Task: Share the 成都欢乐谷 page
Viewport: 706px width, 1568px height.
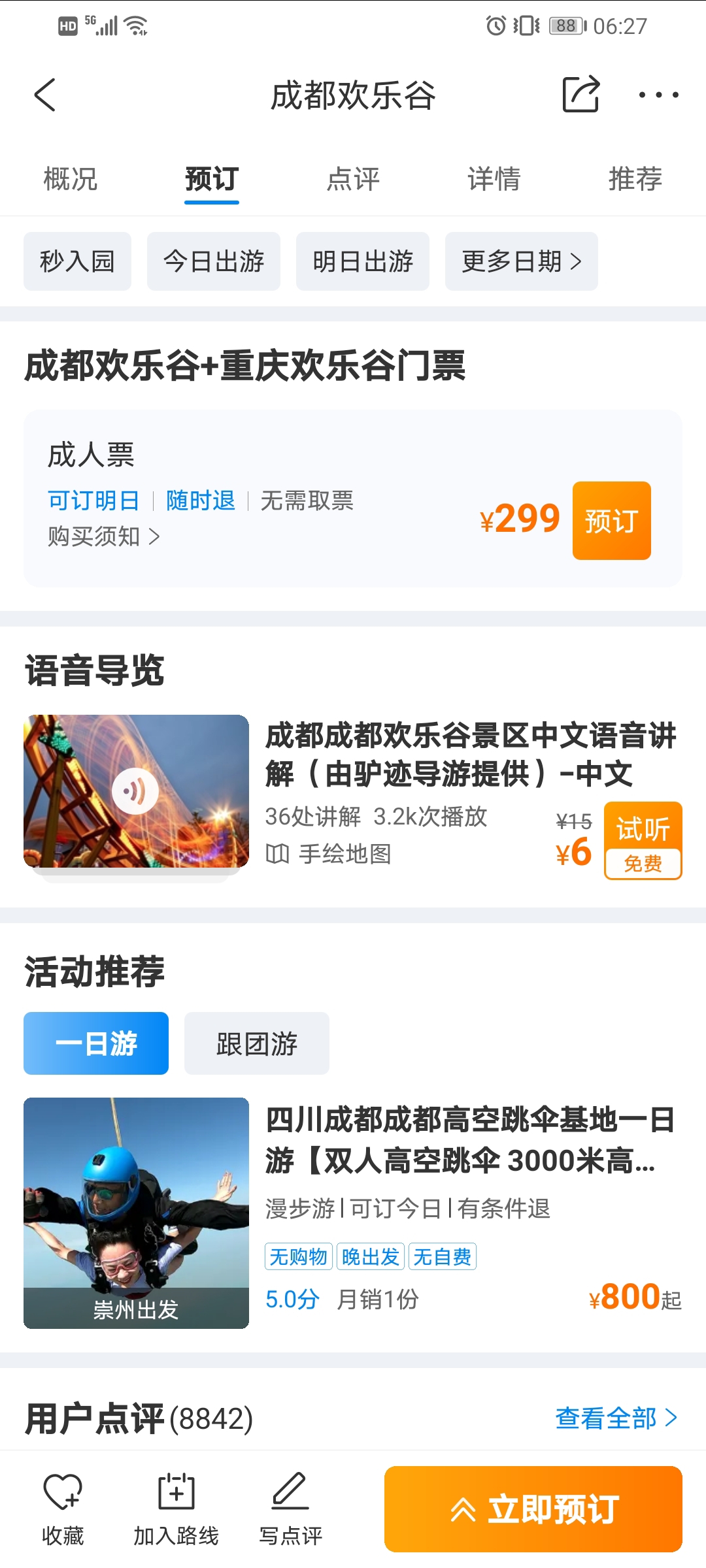Action: tap(581, 95)
